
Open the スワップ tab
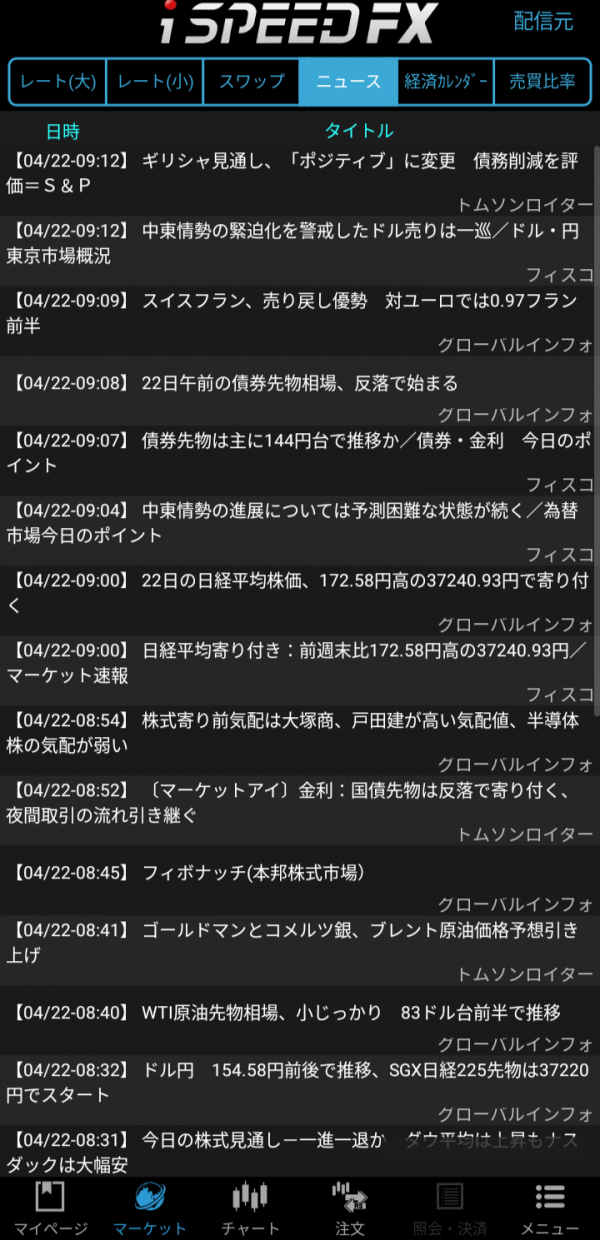tap(251, 82)
